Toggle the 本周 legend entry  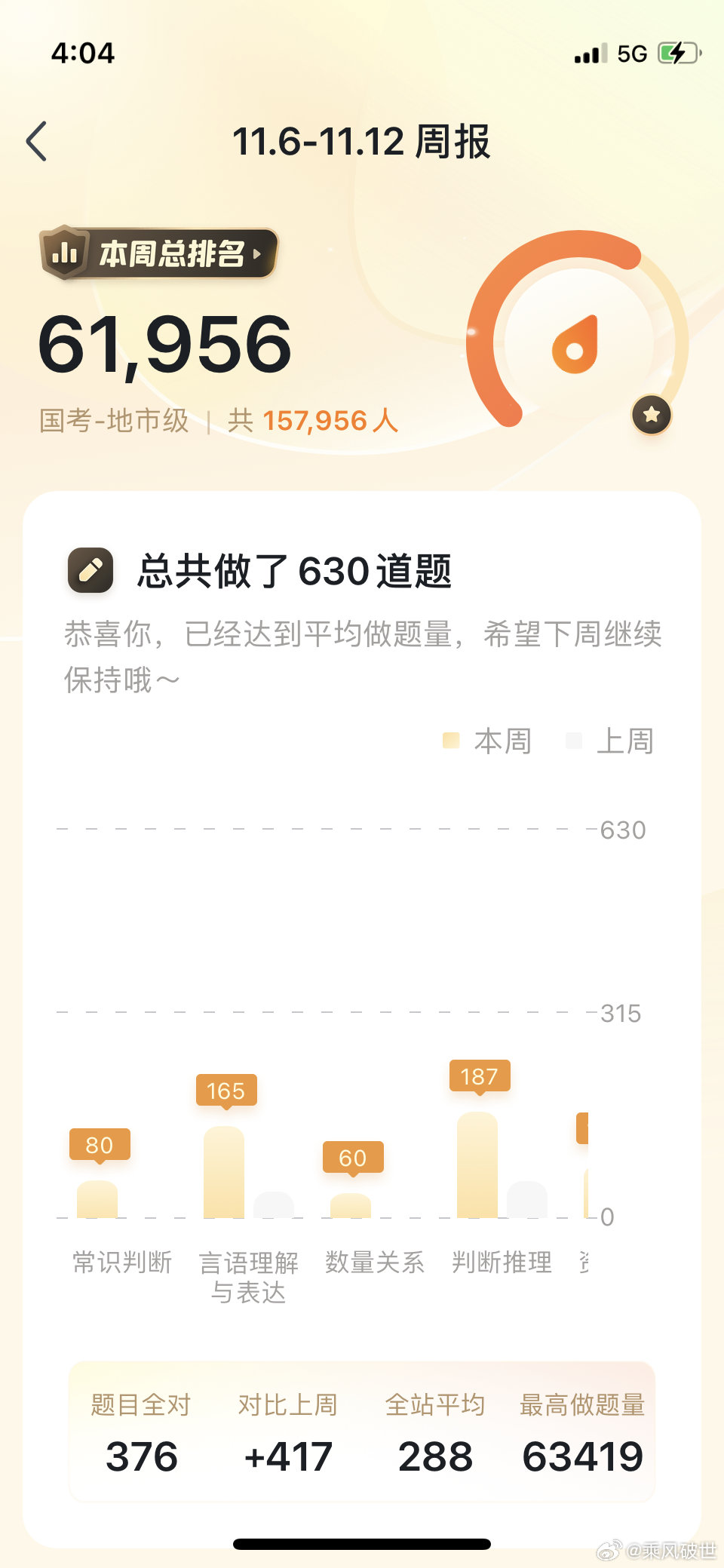pyautogui.click(x=489, y=741)
